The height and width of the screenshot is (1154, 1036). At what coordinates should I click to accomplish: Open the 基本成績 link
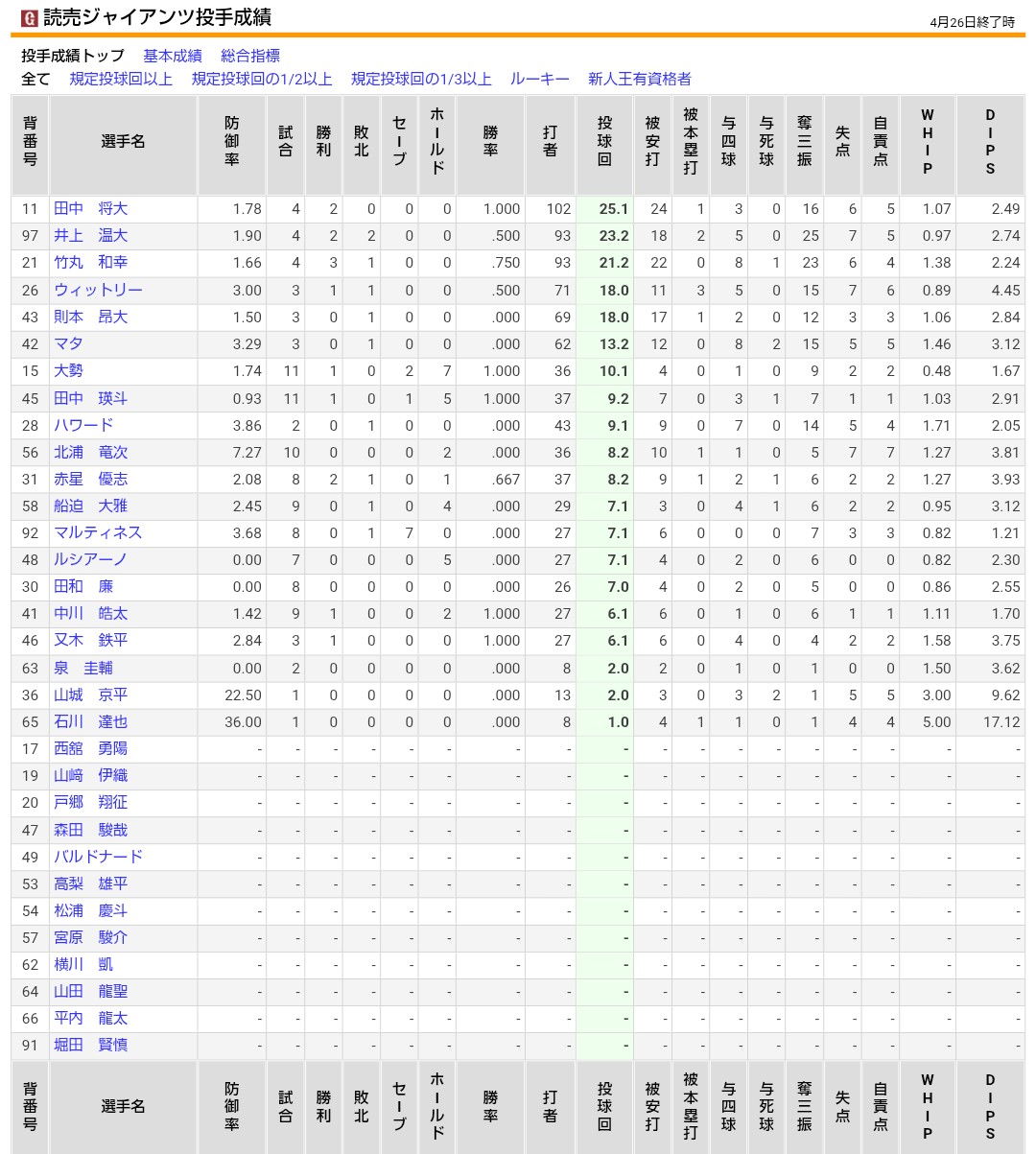[173, 56]
